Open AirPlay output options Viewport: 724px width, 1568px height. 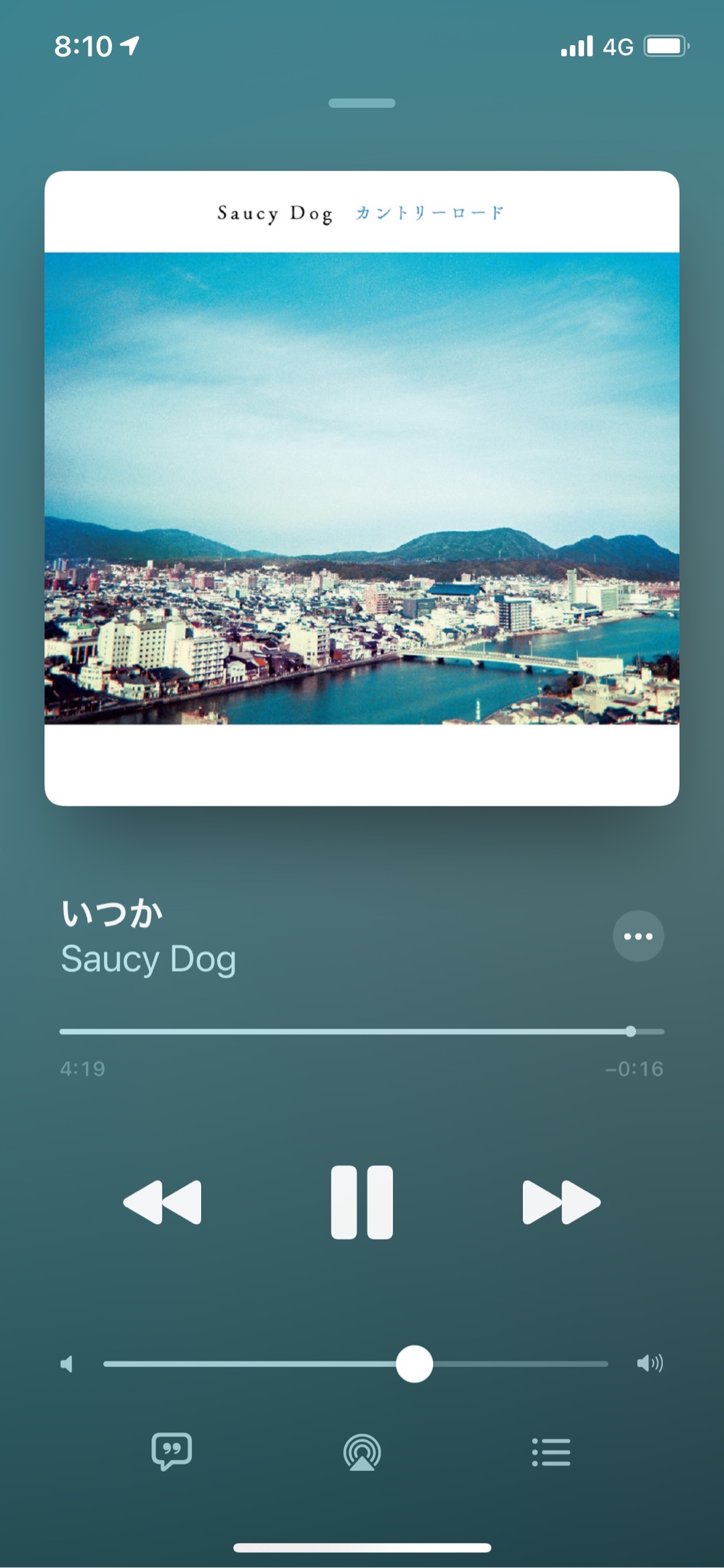tap(362, 1452)
